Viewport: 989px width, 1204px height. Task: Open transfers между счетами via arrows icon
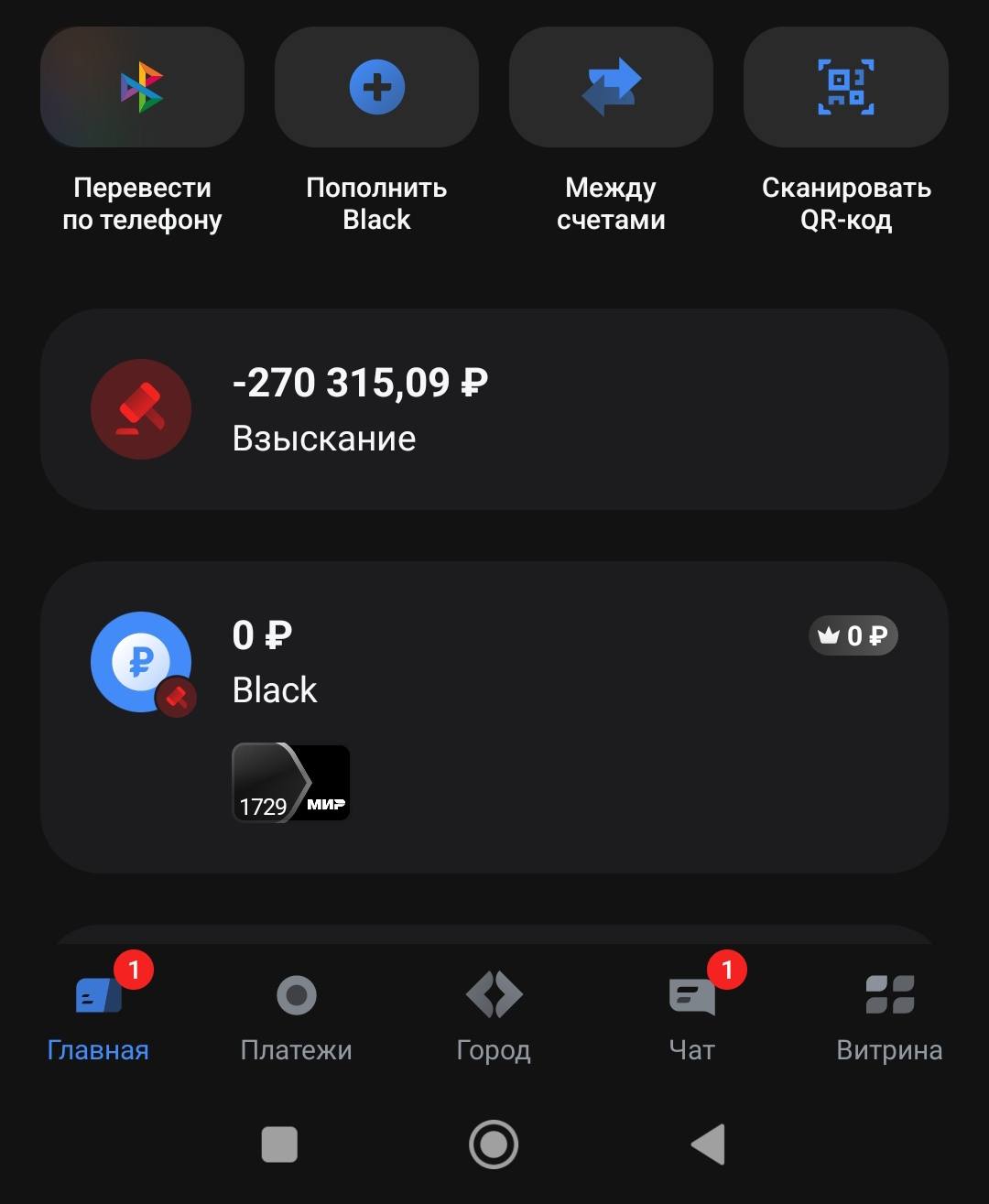click(x=610, y=87)
